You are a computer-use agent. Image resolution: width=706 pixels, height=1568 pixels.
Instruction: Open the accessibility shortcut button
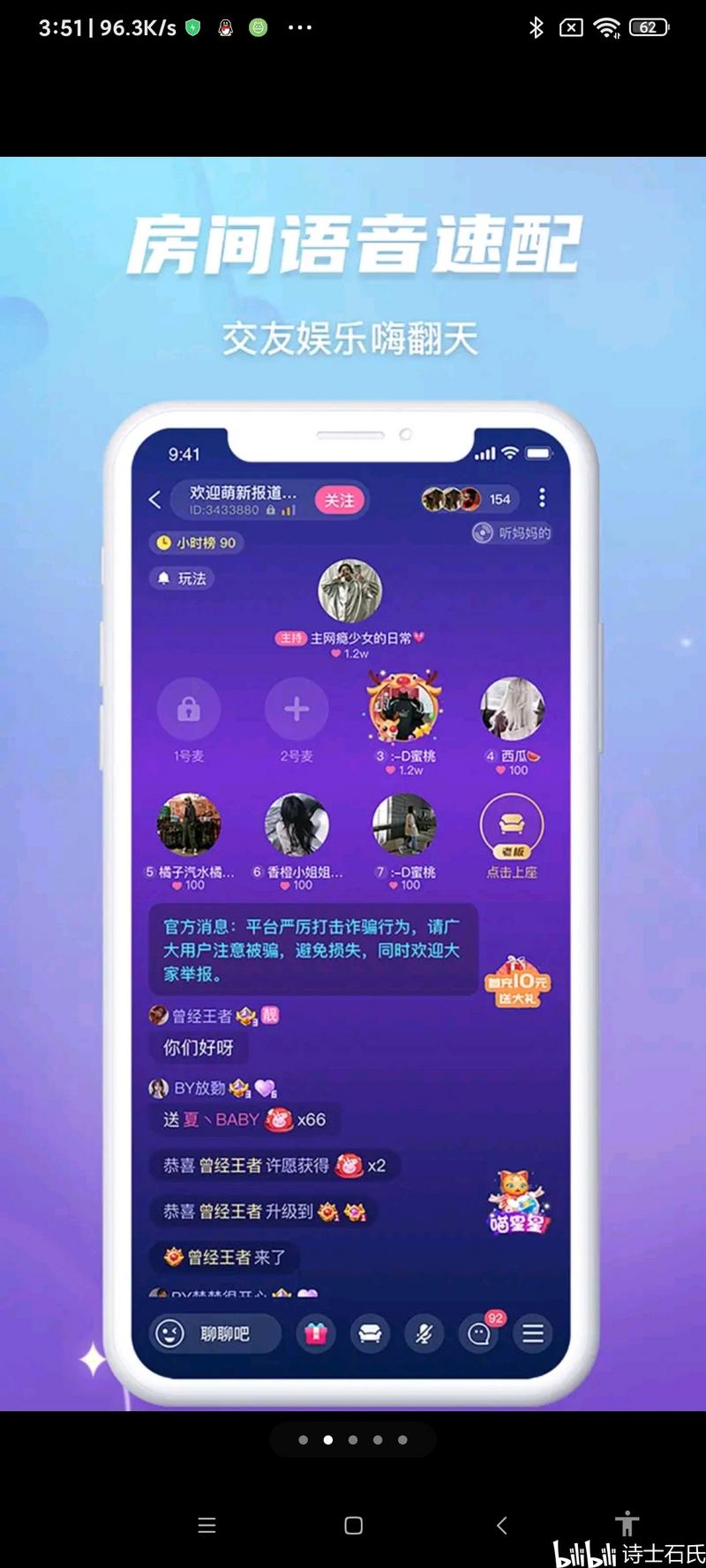[627, 1523]
